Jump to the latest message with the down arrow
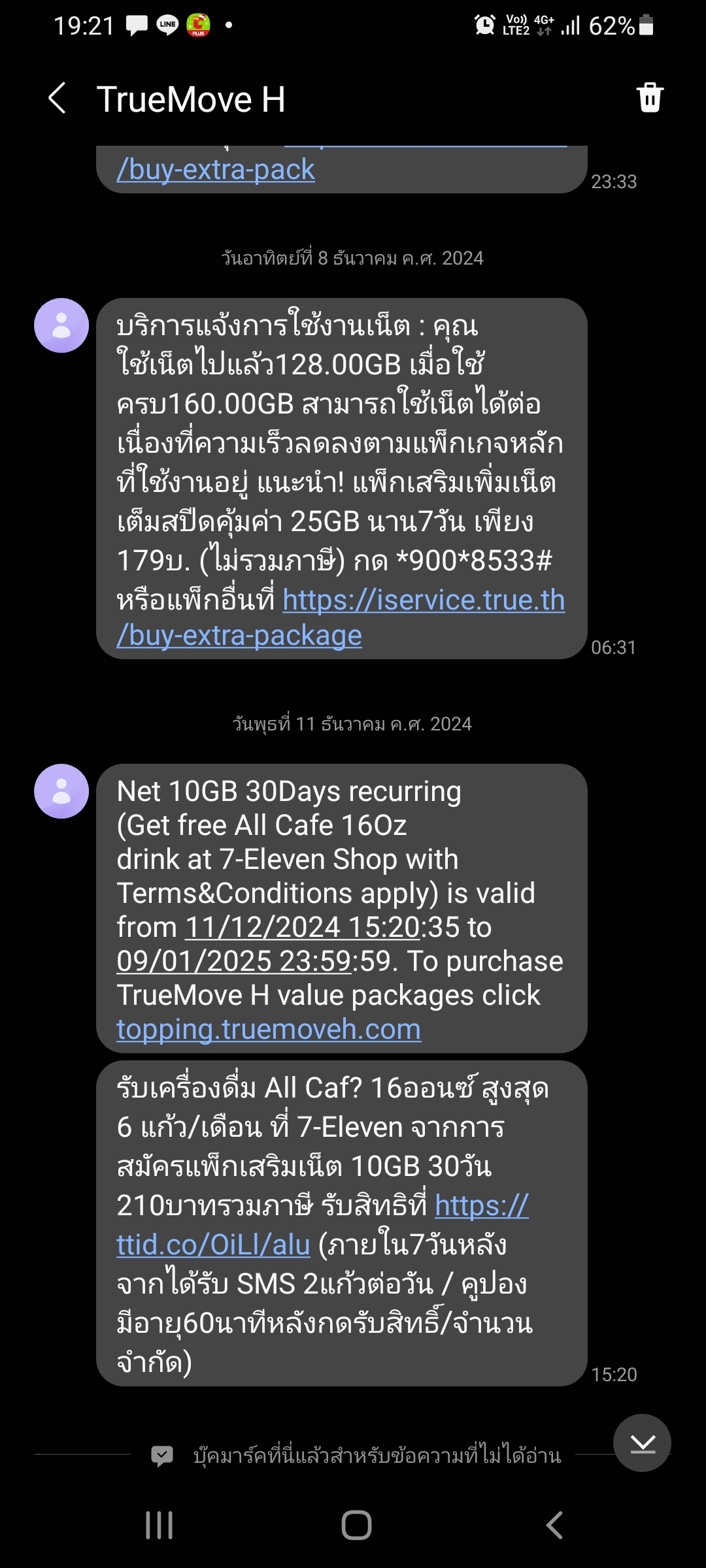Viewport: 706px width, 1568px height. [x=643, y=1443]
